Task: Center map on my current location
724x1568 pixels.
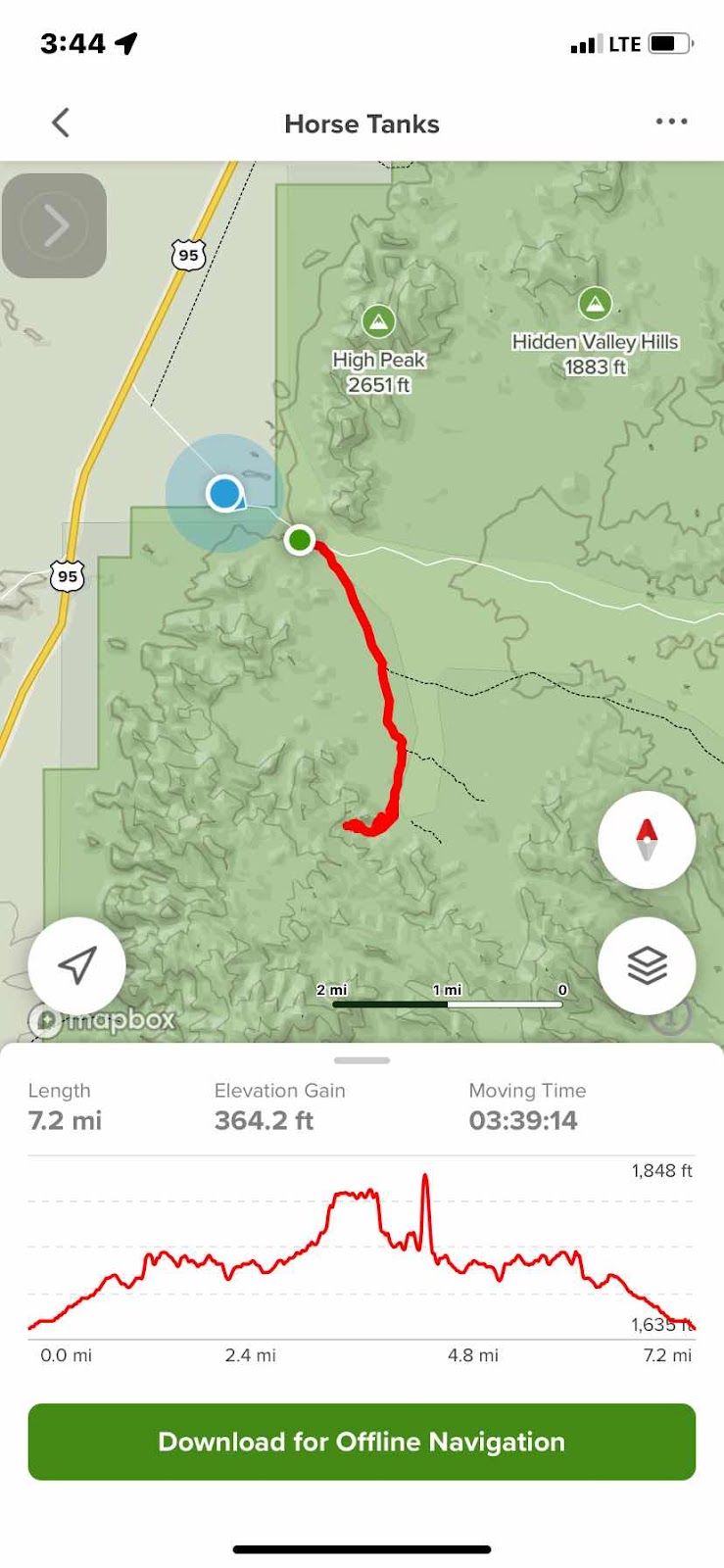Action: click(x=77, y=965)
